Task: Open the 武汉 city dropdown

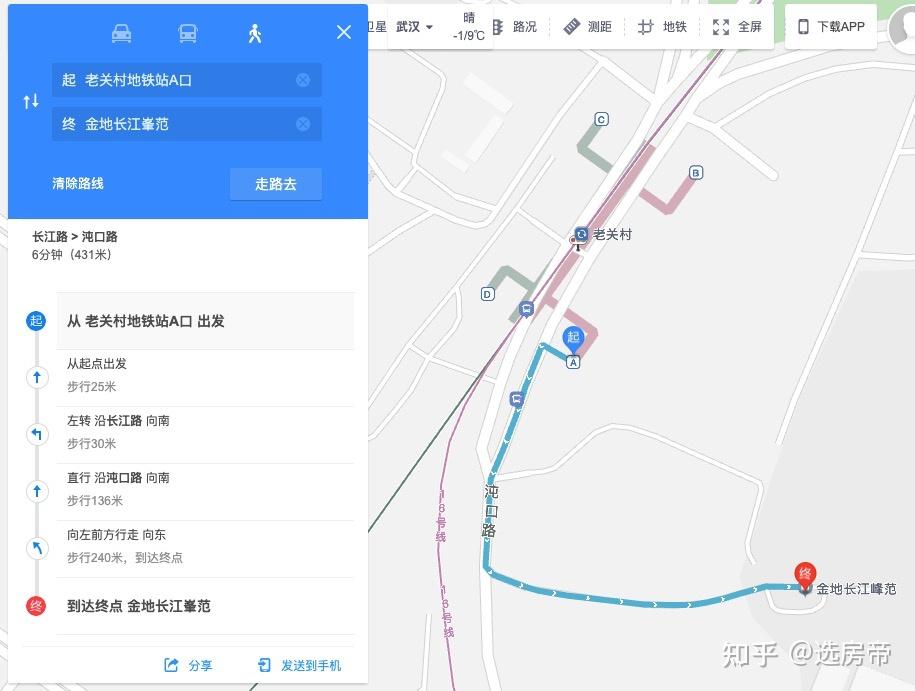Action: [x=415, y=27]
